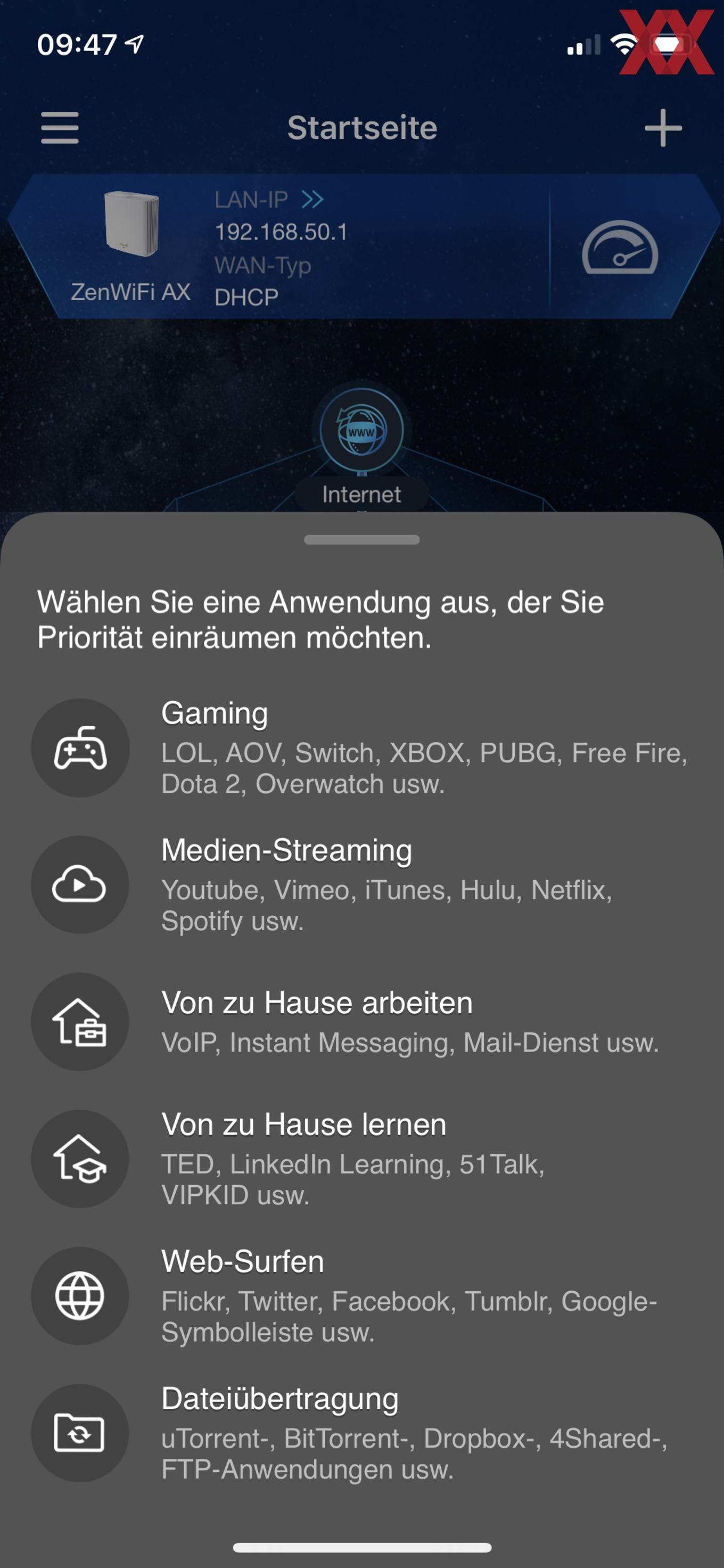Choose Dateiübertragung priority

coord(362,1433)
